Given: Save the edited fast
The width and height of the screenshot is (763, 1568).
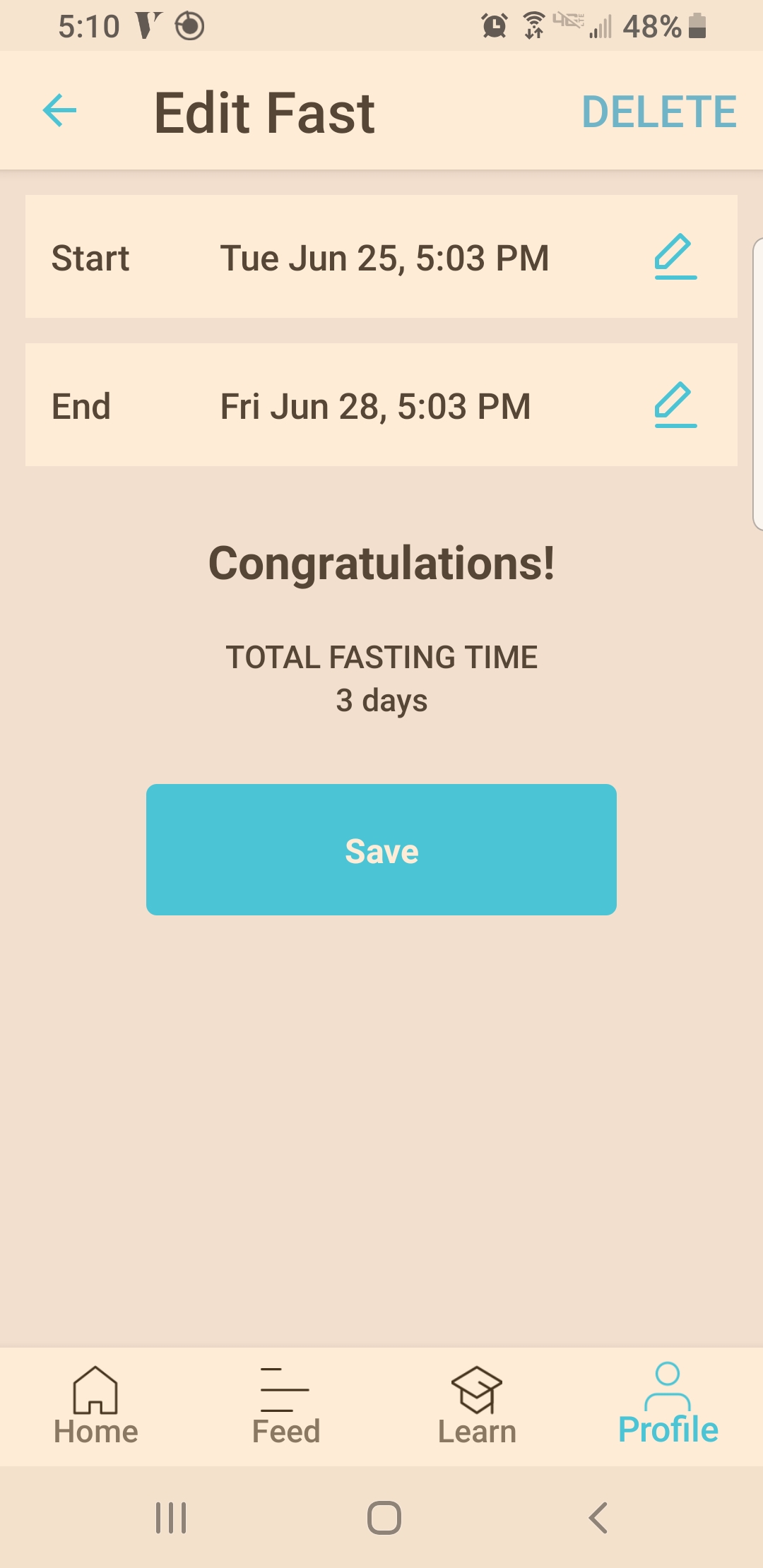Looking at the screenshot, I should [381, 850].
